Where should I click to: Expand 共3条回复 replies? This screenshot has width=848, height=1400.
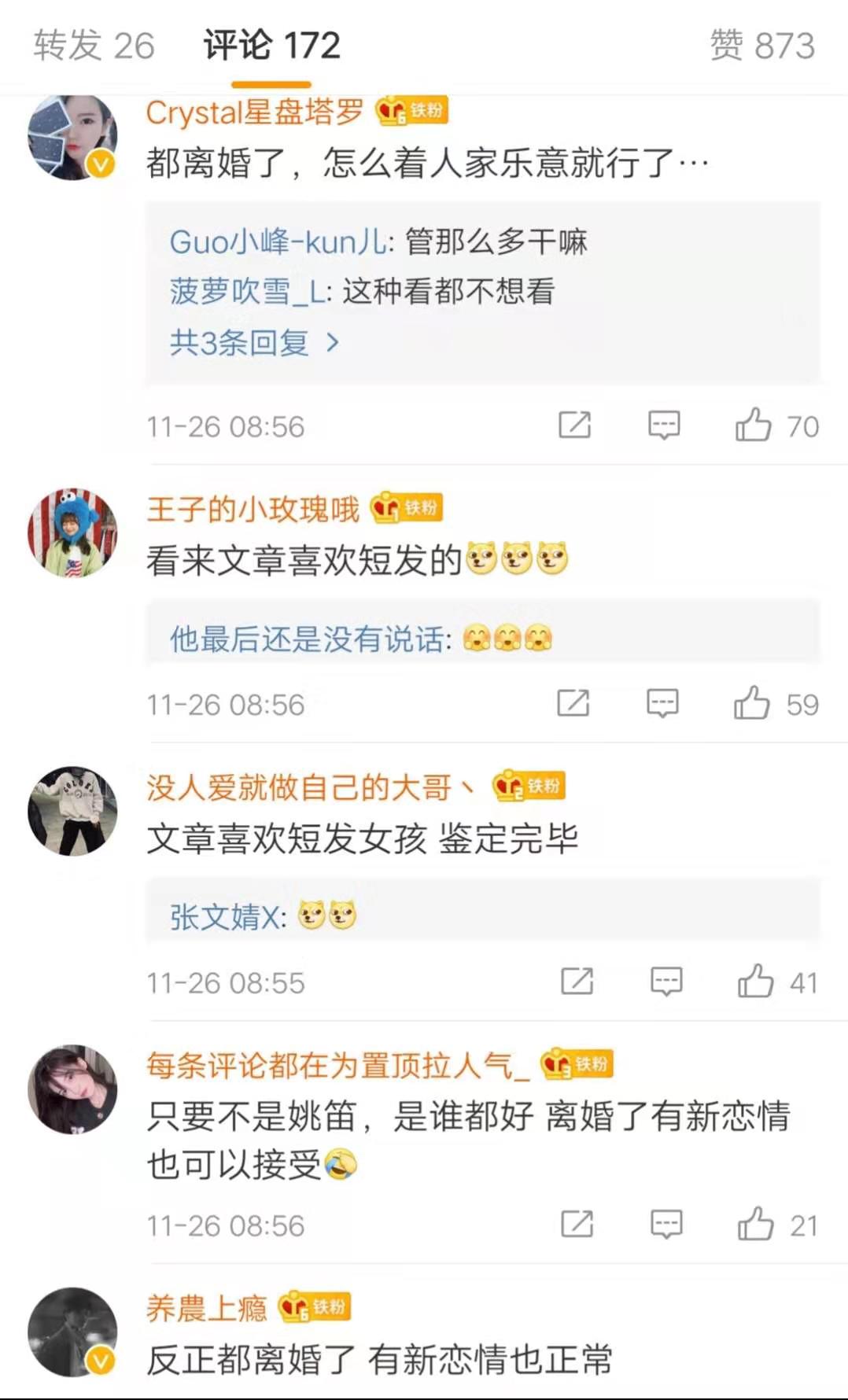point(253,343)
